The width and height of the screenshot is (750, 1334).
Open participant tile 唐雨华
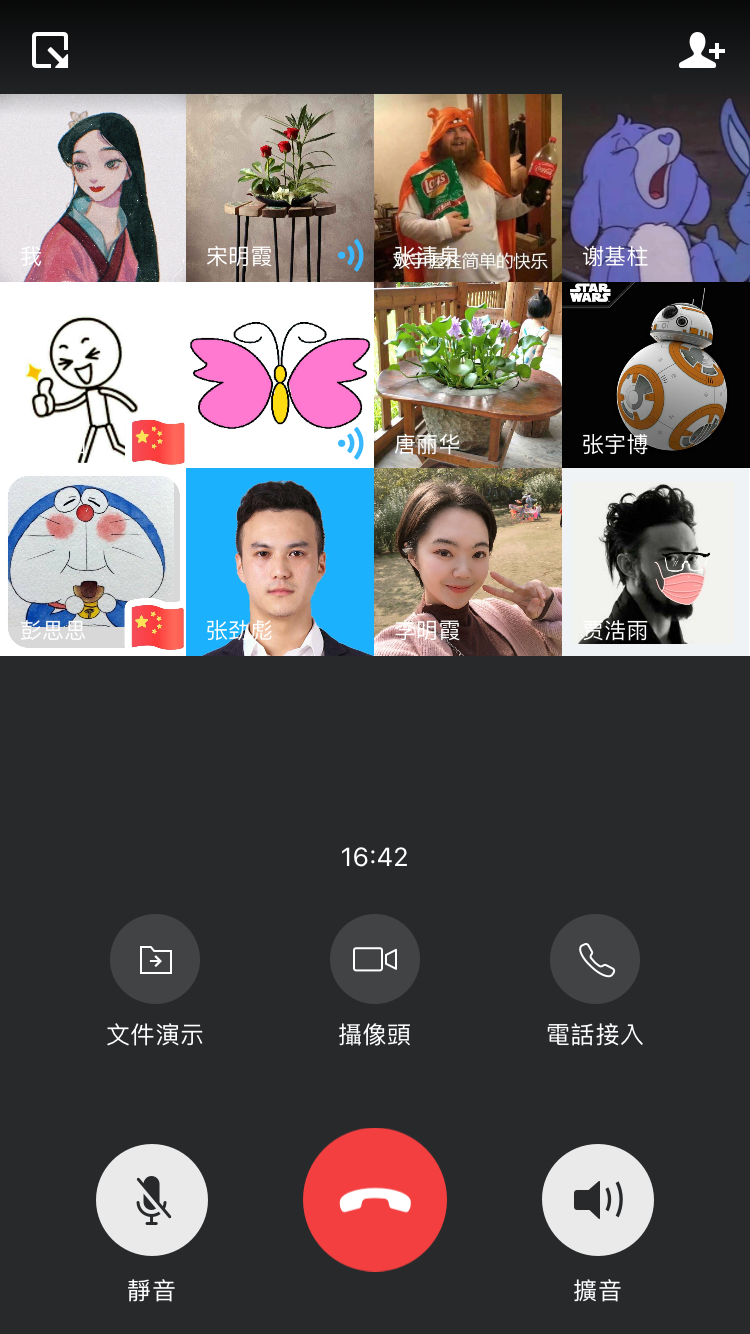pyautogui.click(x=468, y=375)
